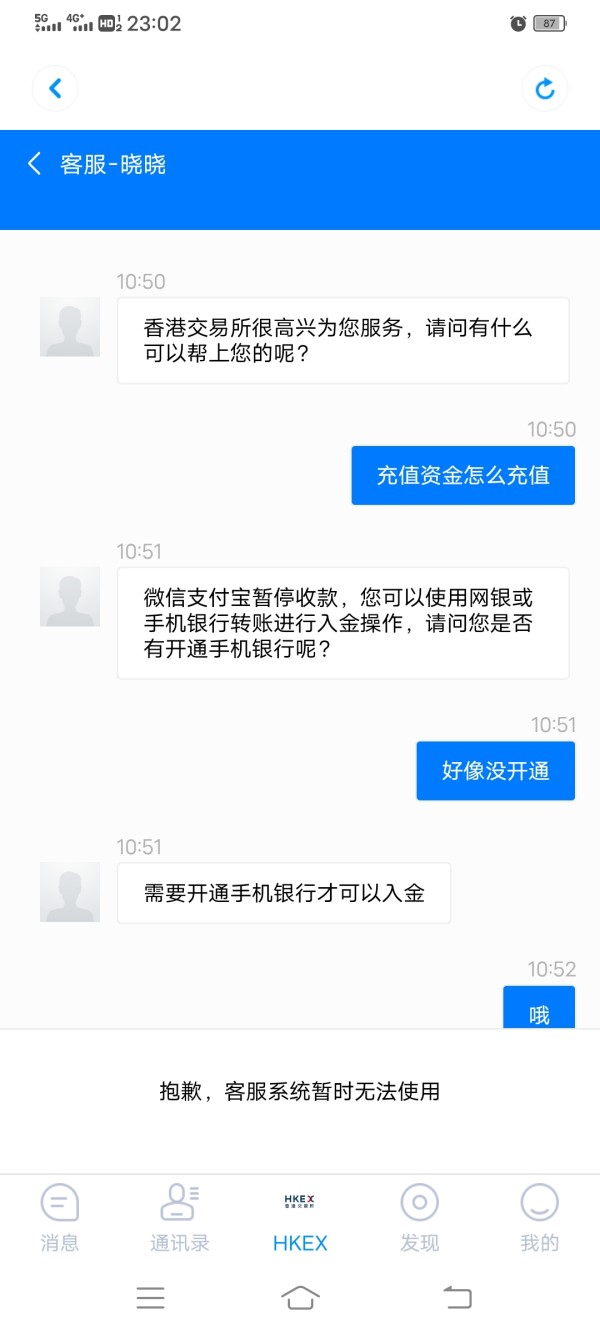Go back from the 客服-晓晓 chat header
Viewport: 600px width, 1333px height.
tap(35, 164)
